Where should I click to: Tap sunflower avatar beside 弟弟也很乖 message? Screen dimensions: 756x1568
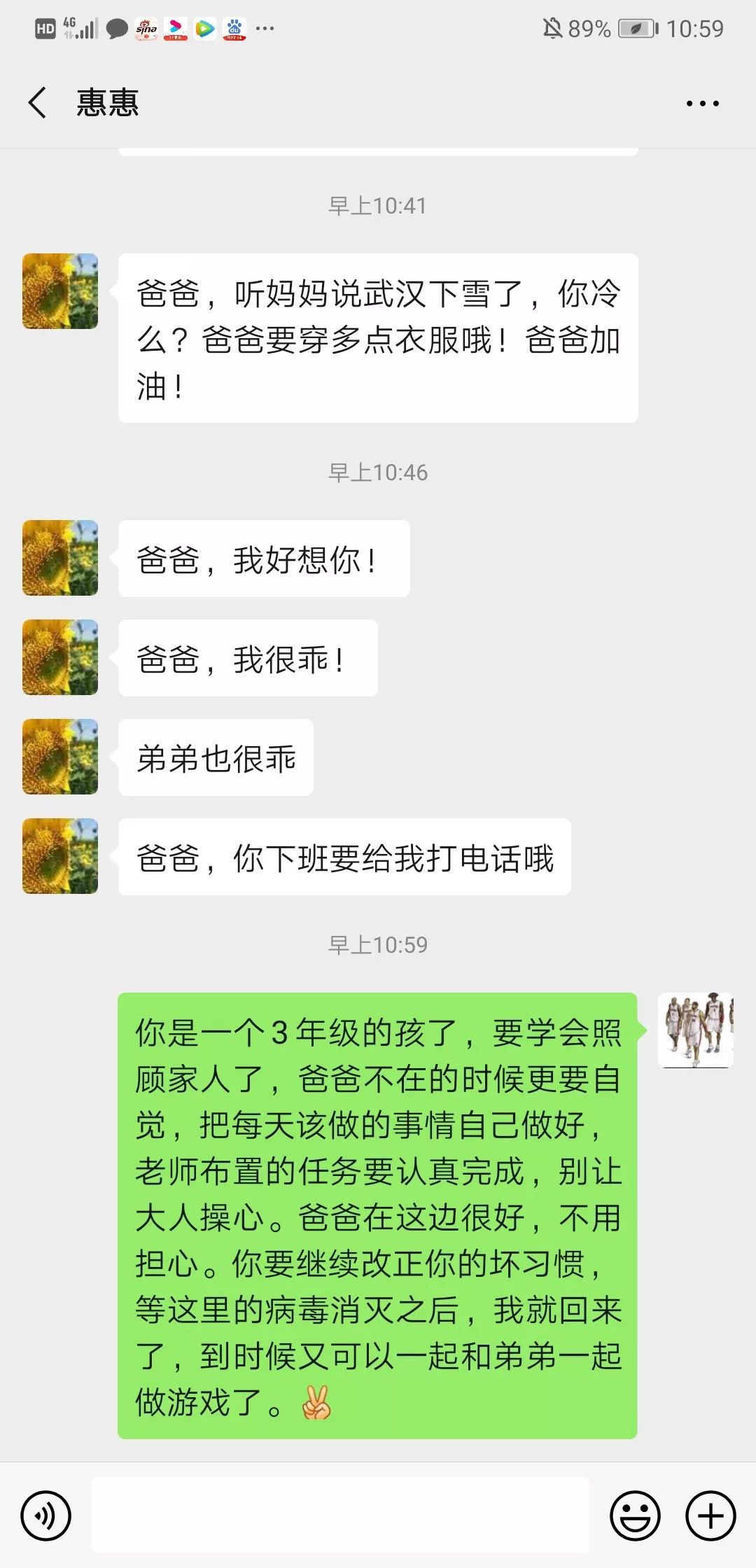click(60, 757)
